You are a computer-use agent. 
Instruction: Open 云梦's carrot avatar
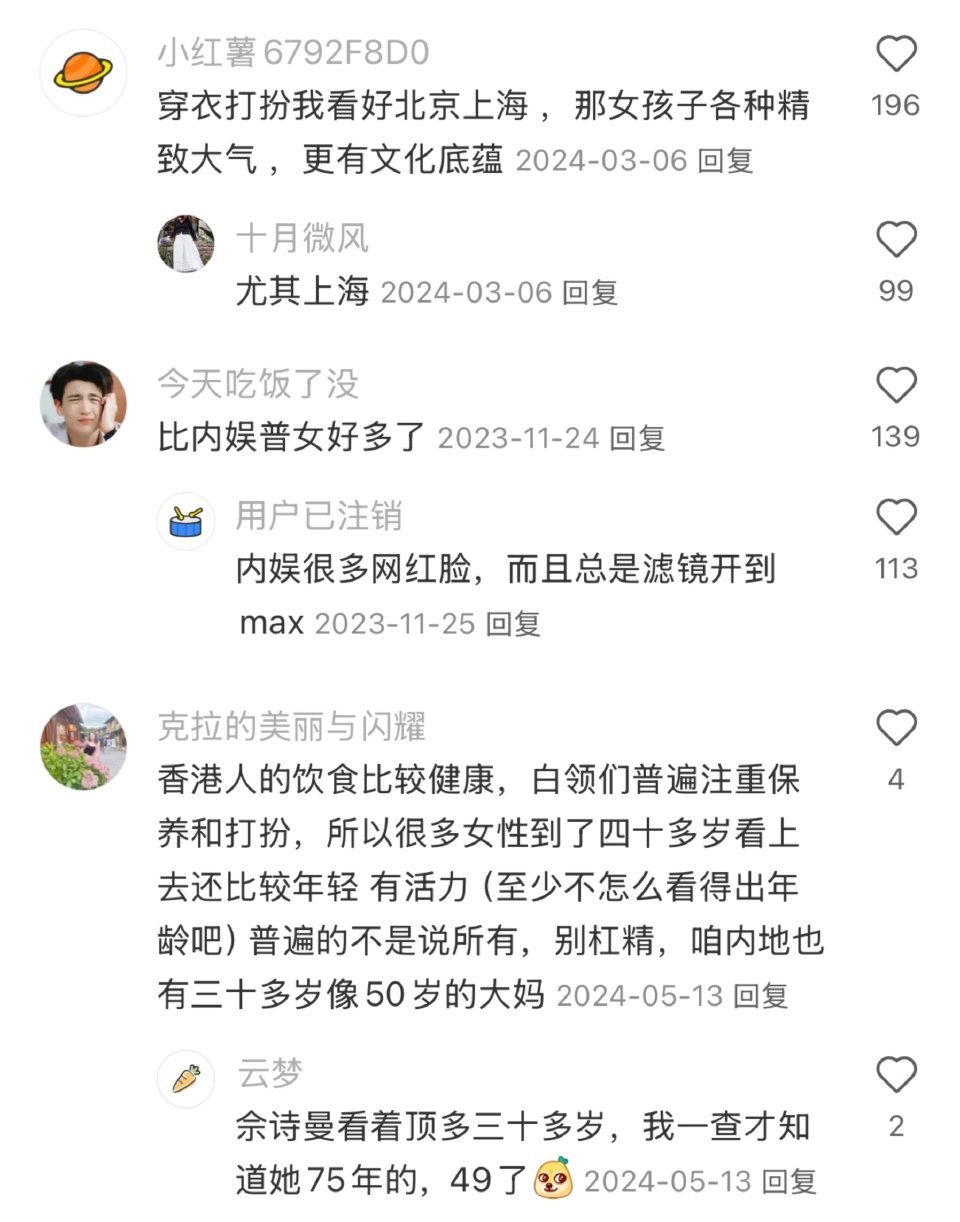point(188,1079)
